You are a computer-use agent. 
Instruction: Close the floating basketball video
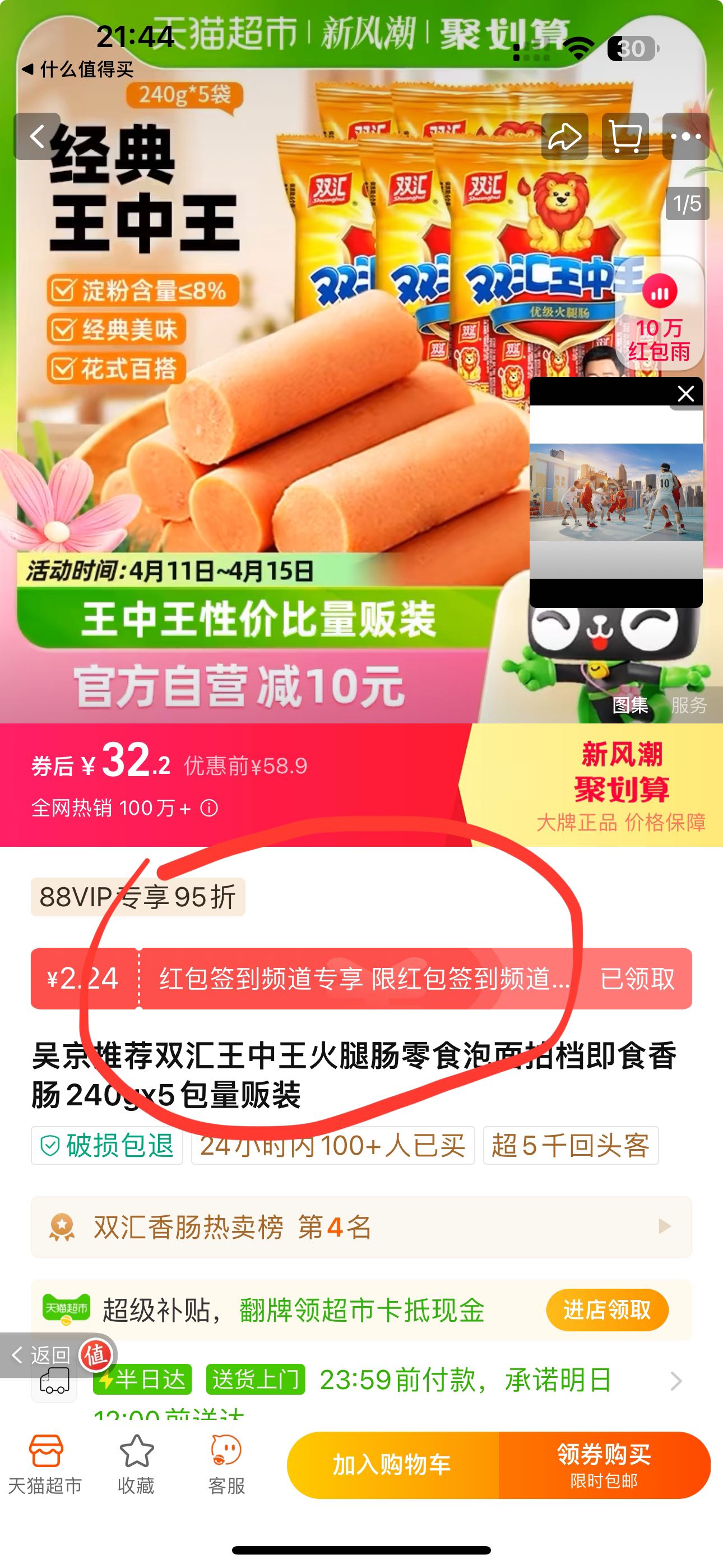686,394
